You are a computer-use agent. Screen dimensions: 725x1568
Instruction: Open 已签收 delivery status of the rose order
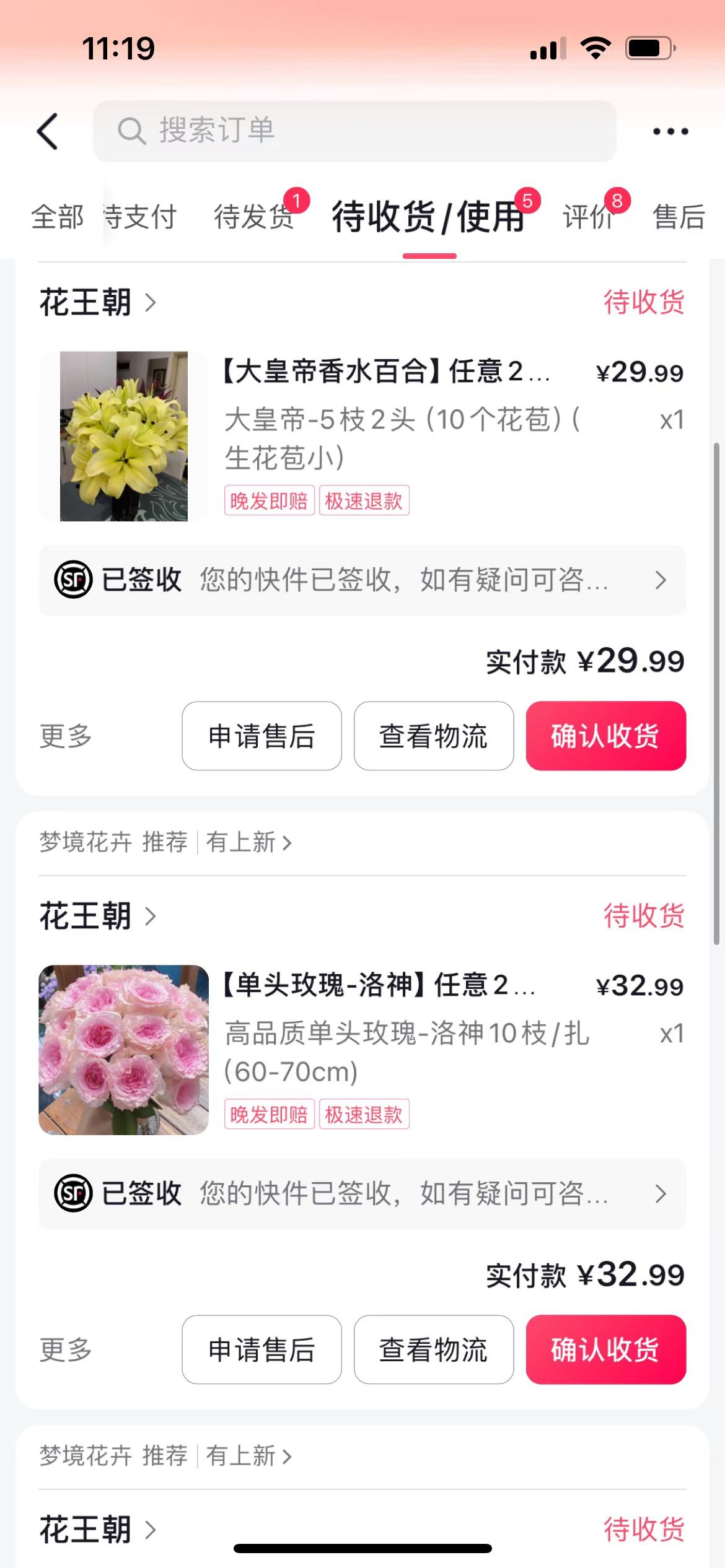(362, 1193)
